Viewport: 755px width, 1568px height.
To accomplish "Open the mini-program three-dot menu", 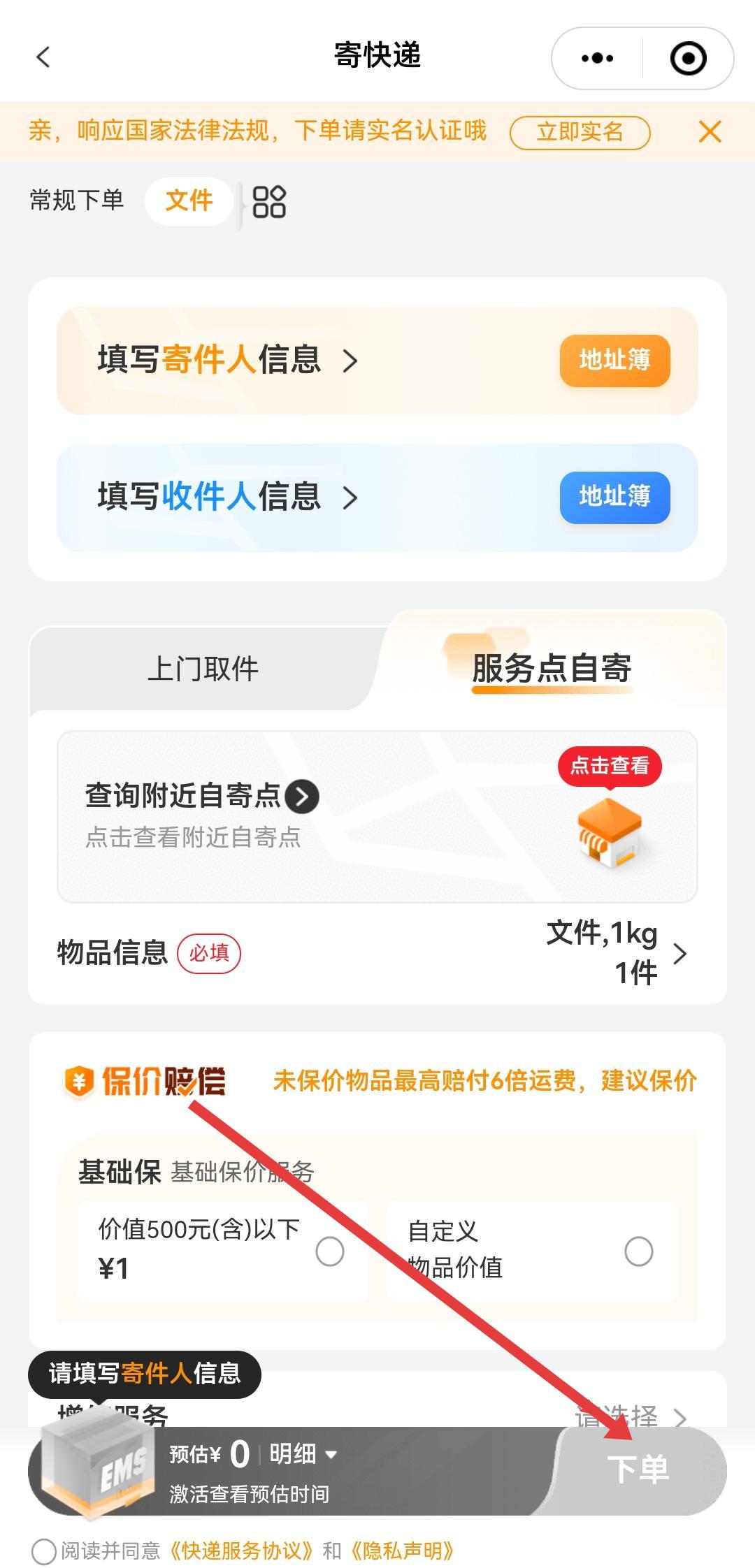I will click(x=597, y=58).
